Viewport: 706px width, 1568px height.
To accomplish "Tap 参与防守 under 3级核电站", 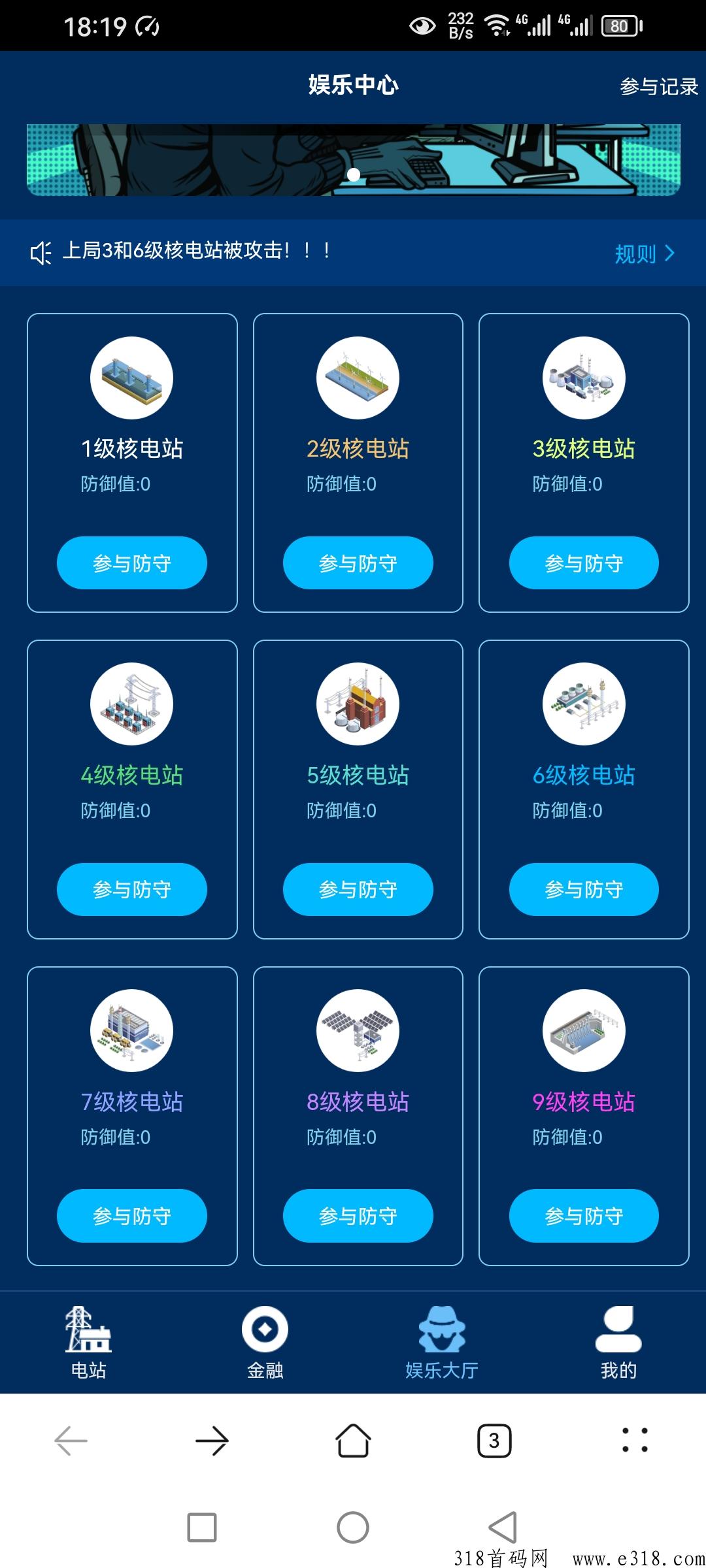I will [x=584, y=563].
